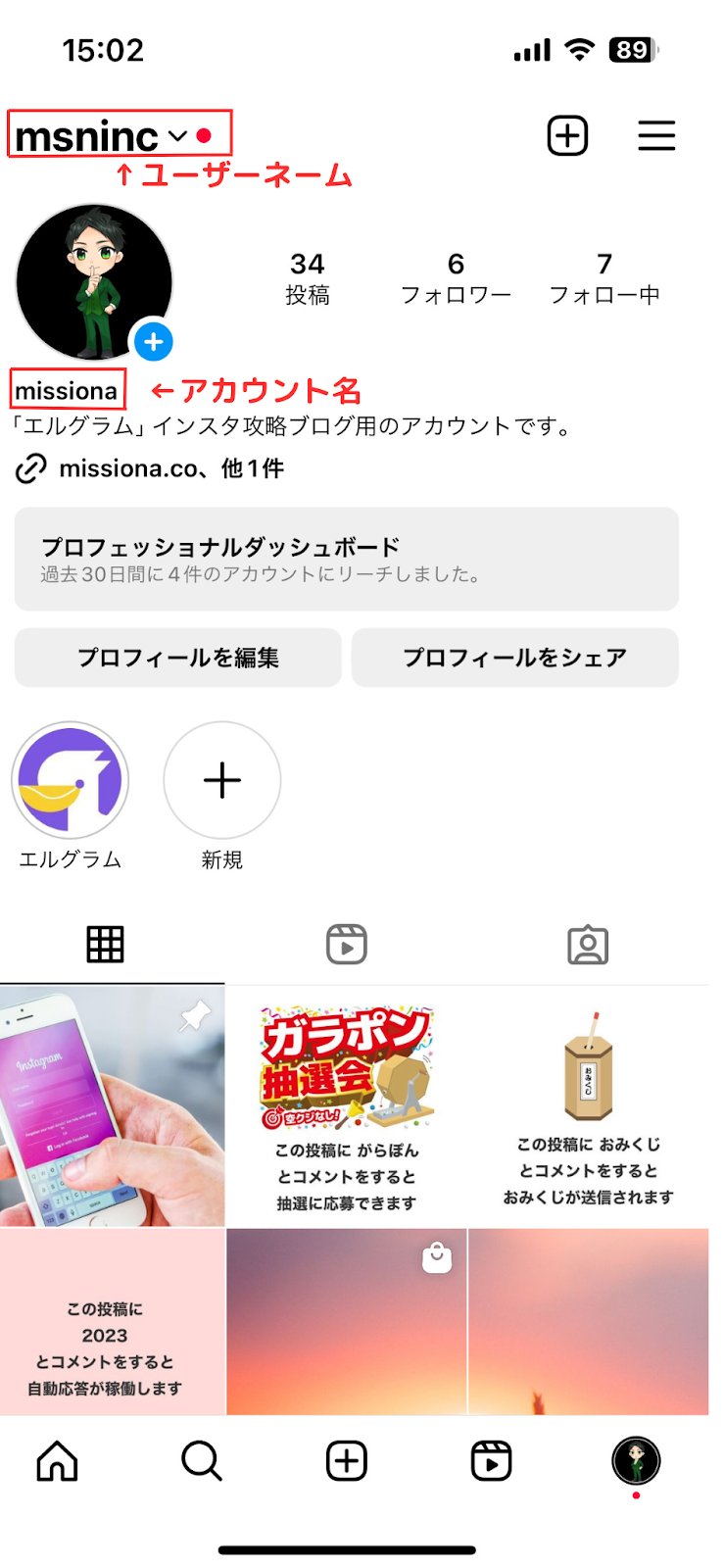Go to the Home feed
This screenshot has width=724, height=1568.
point(57,1461)
